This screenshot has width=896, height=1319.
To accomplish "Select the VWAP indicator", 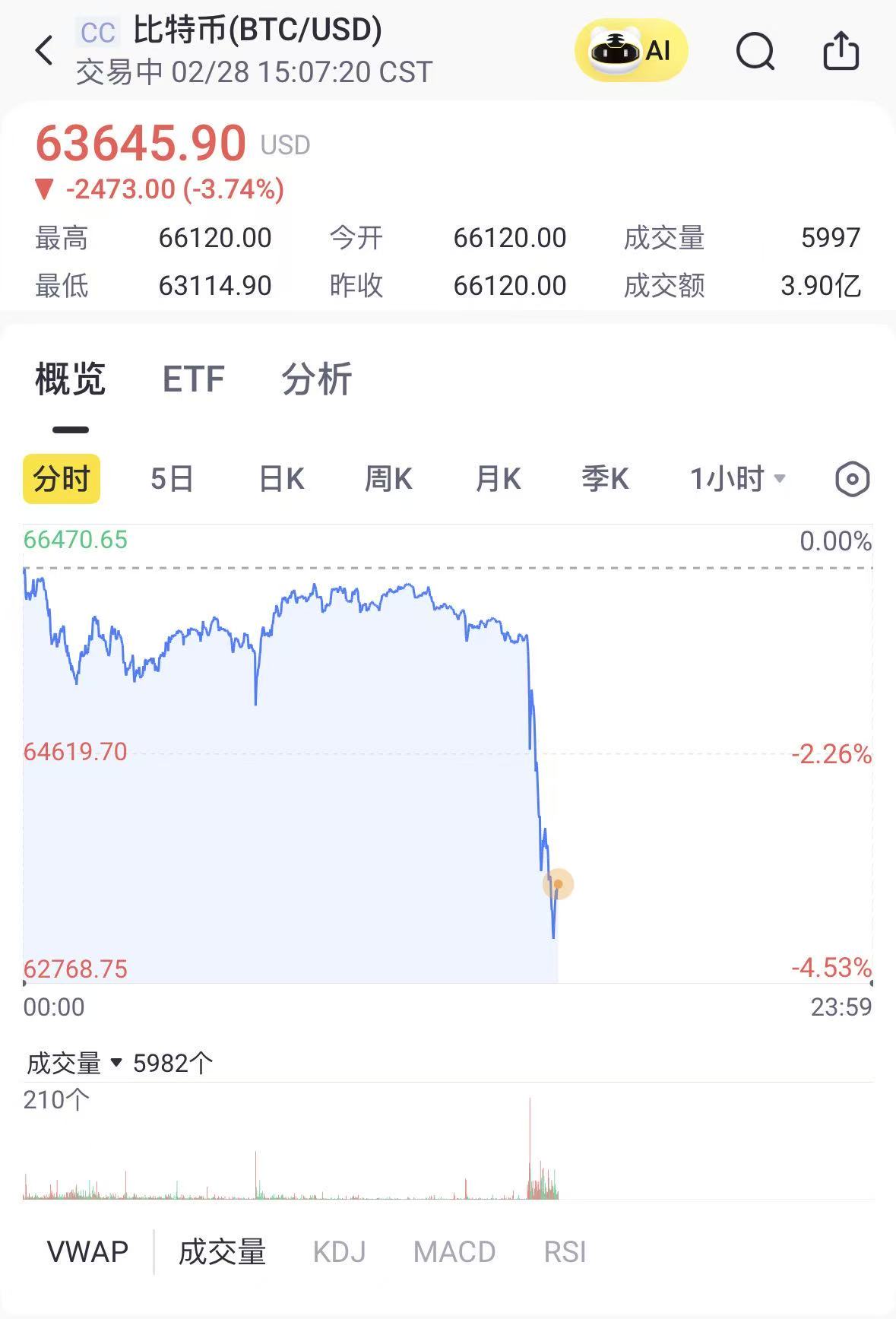I will click(87, 1251).
